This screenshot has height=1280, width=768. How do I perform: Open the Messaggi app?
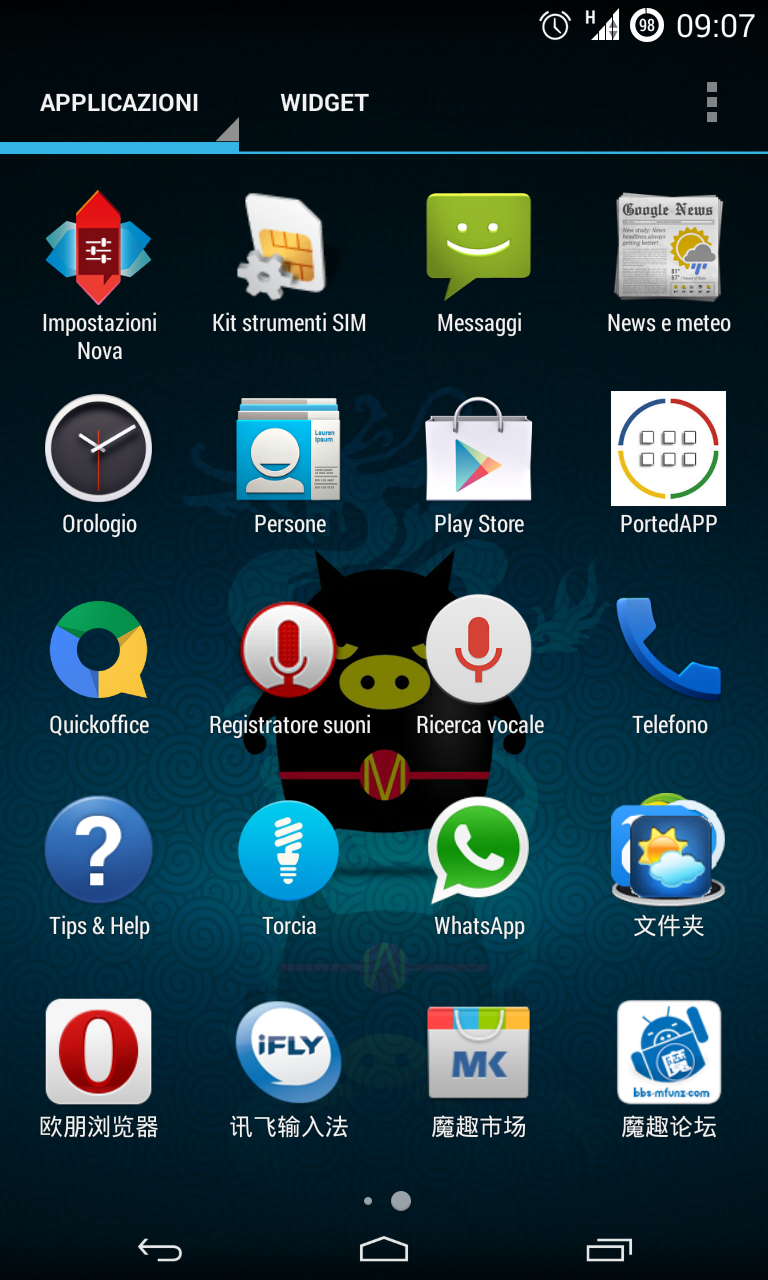pos(479,249)
